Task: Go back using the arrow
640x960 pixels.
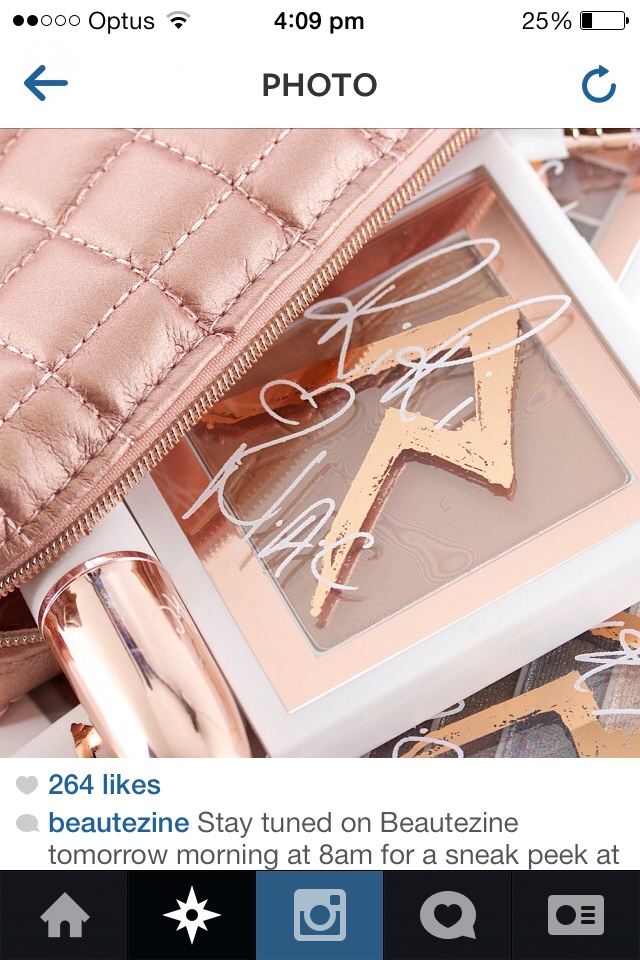Action: pos(46,85)
